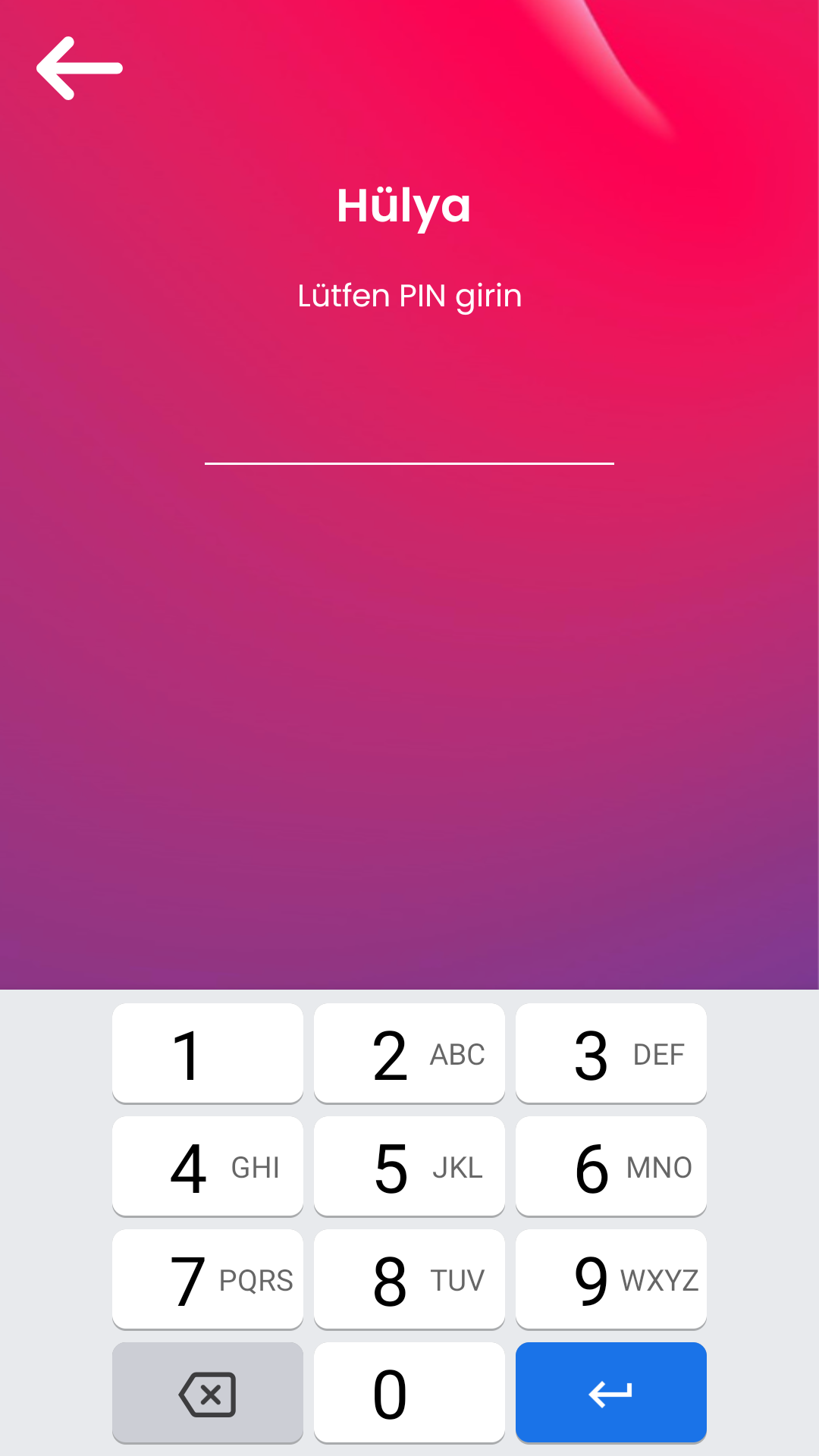The image size is (819, 1456).
Task: Delete the last digit with backspace
Action: point(208,1392)
